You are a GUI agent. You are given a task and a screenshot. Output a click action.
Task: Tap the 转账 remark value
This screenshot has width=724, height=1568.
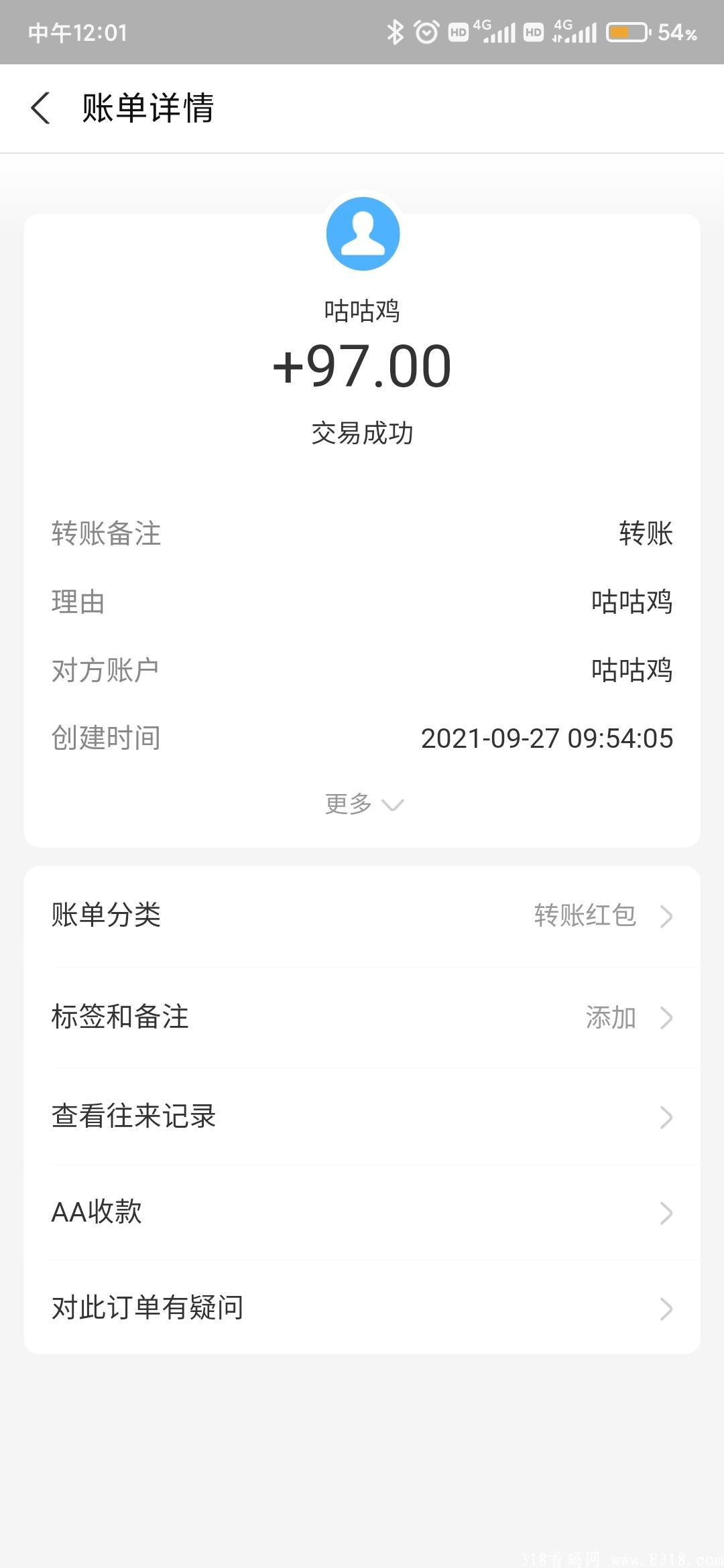[646, 533]
